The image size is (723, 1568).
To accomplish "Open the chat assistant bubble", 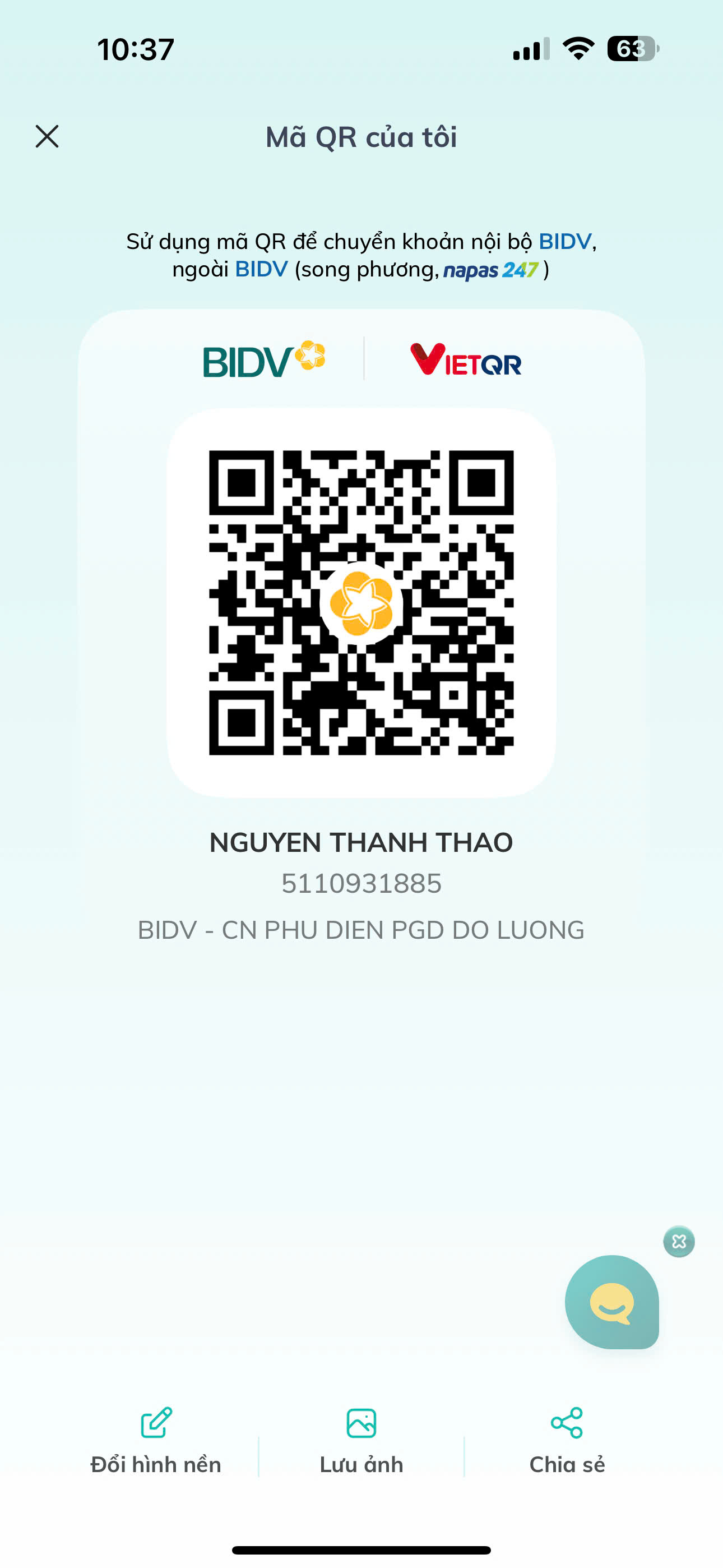I will (x=611, y=1303).
